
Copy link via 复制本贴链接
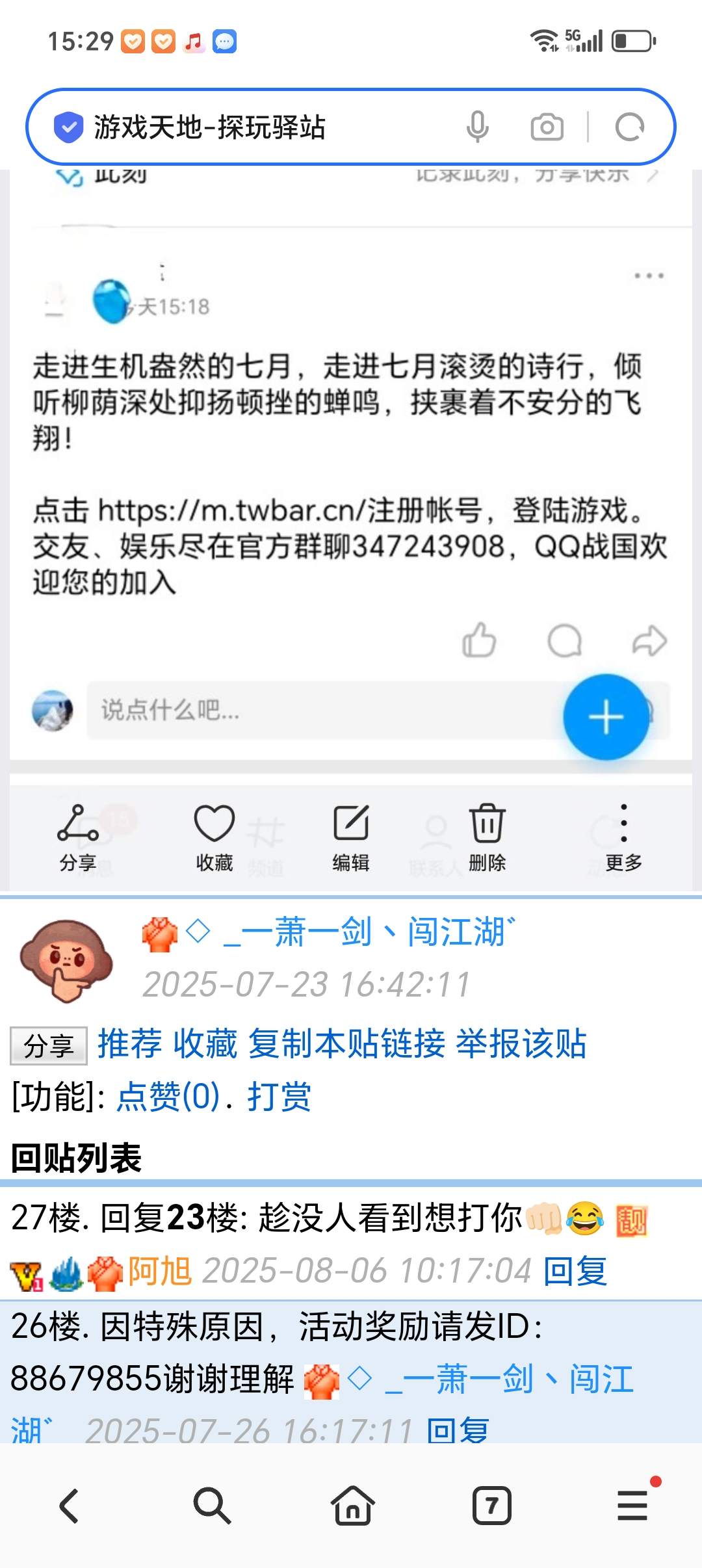(x=346, y=1044)
